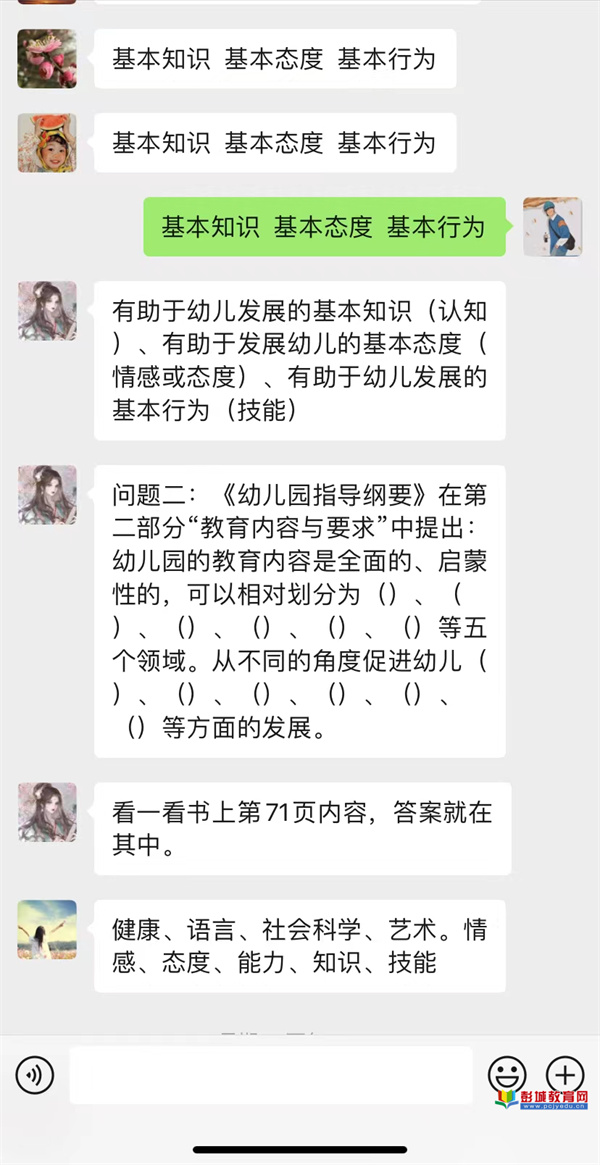Open avatar of sender of 健康、语言 answer
Viewport: 600px width, 1165px height.
(47, 929)
